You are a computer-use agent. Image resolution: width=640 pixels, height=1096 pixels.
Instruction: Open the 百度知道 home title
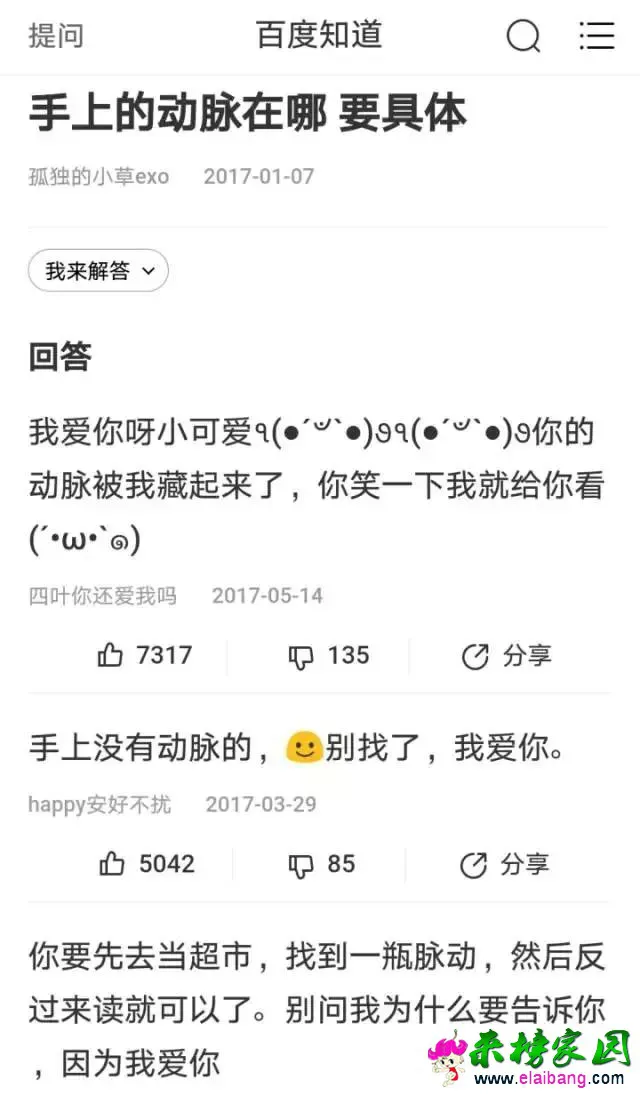click(319, 36)
